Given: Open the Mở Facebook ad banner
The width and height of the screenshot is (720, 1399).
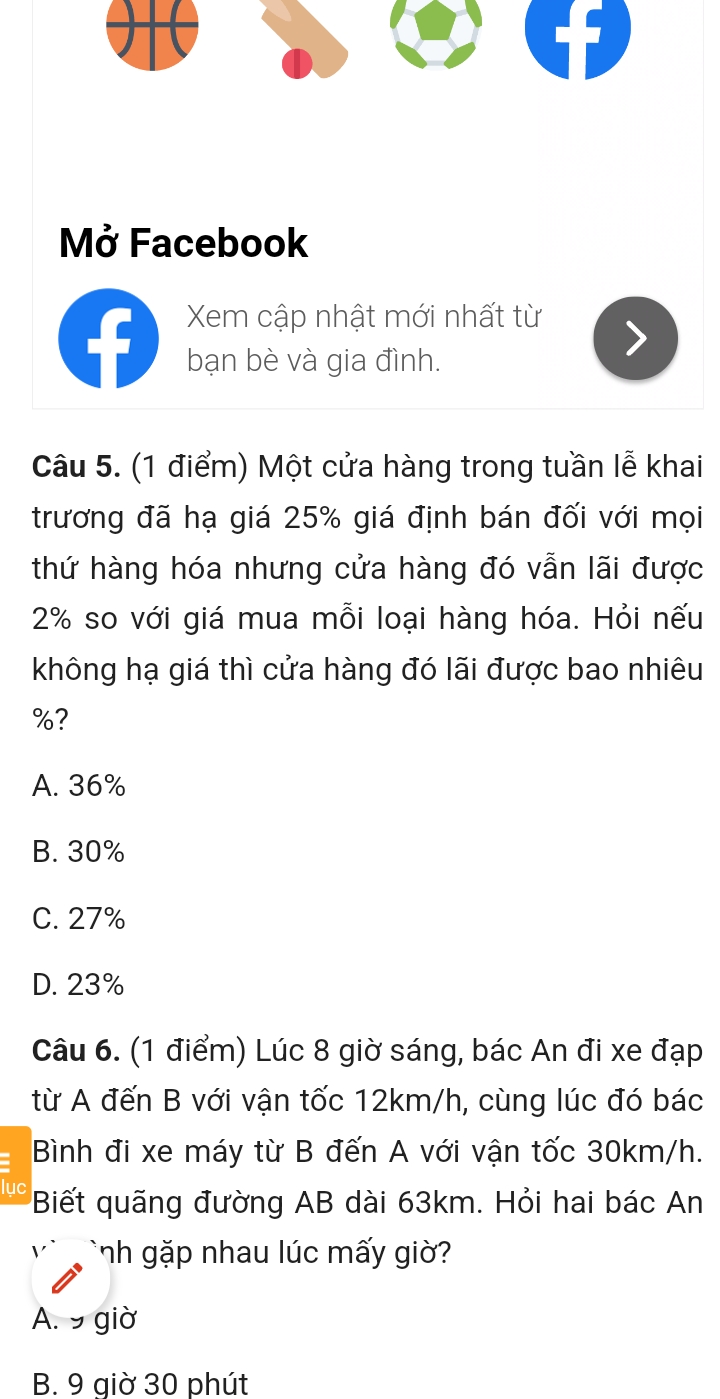Looking at the screenshot, I should [184, 243].
